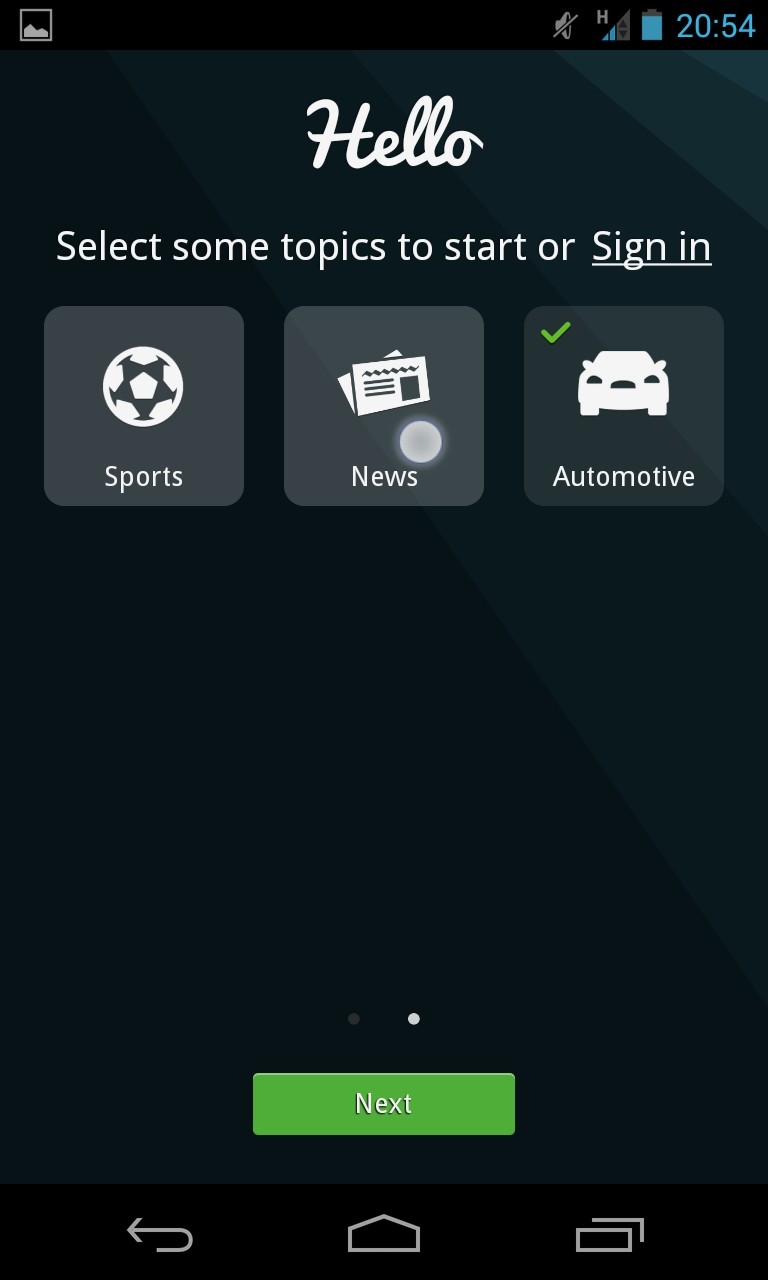This screenshot has height=1280, width=768.
Task: Select the Sports topic
Action: [144, 405]
